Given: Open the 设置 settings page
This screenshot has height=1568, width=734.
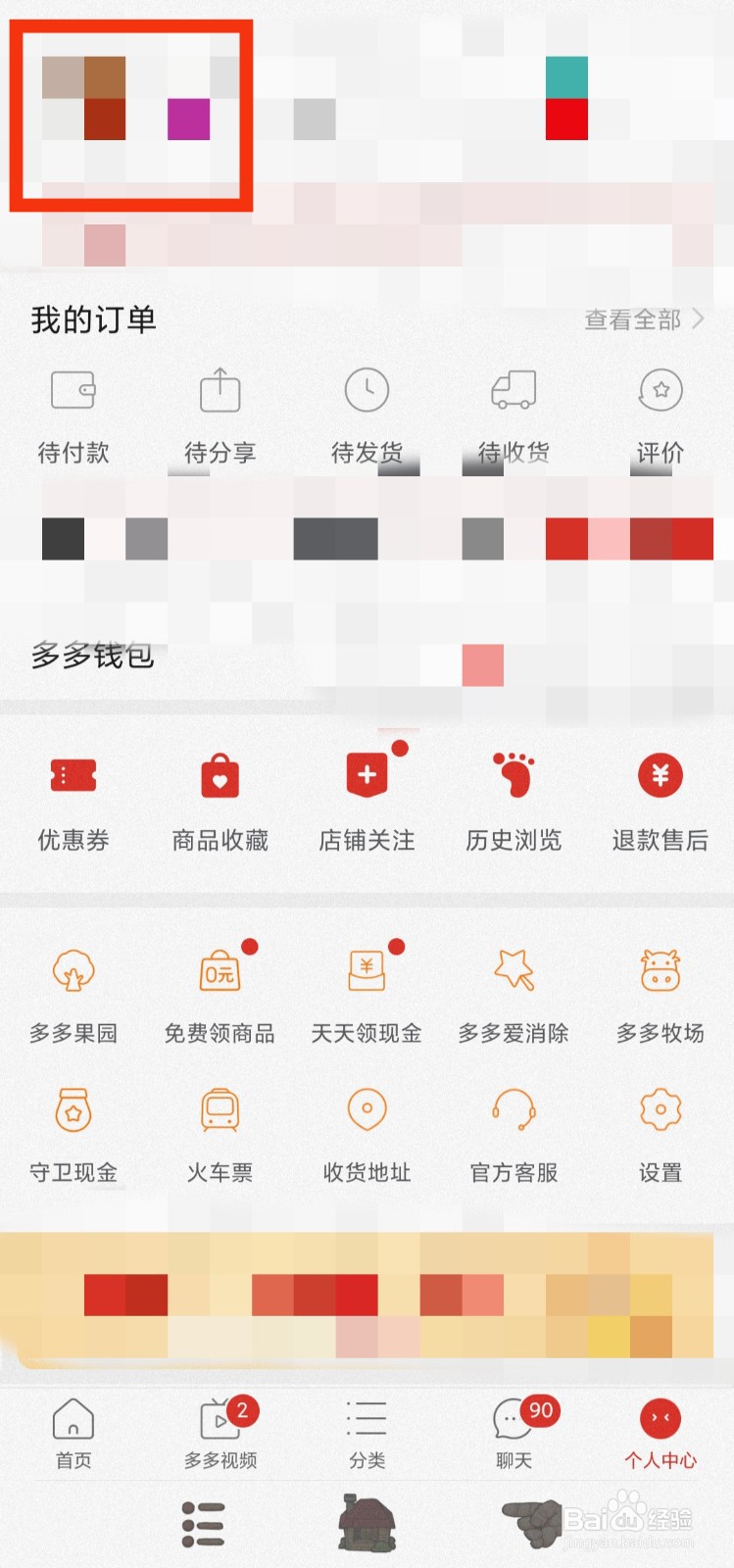Looking at the screenshot, I should coord(661,1135).
